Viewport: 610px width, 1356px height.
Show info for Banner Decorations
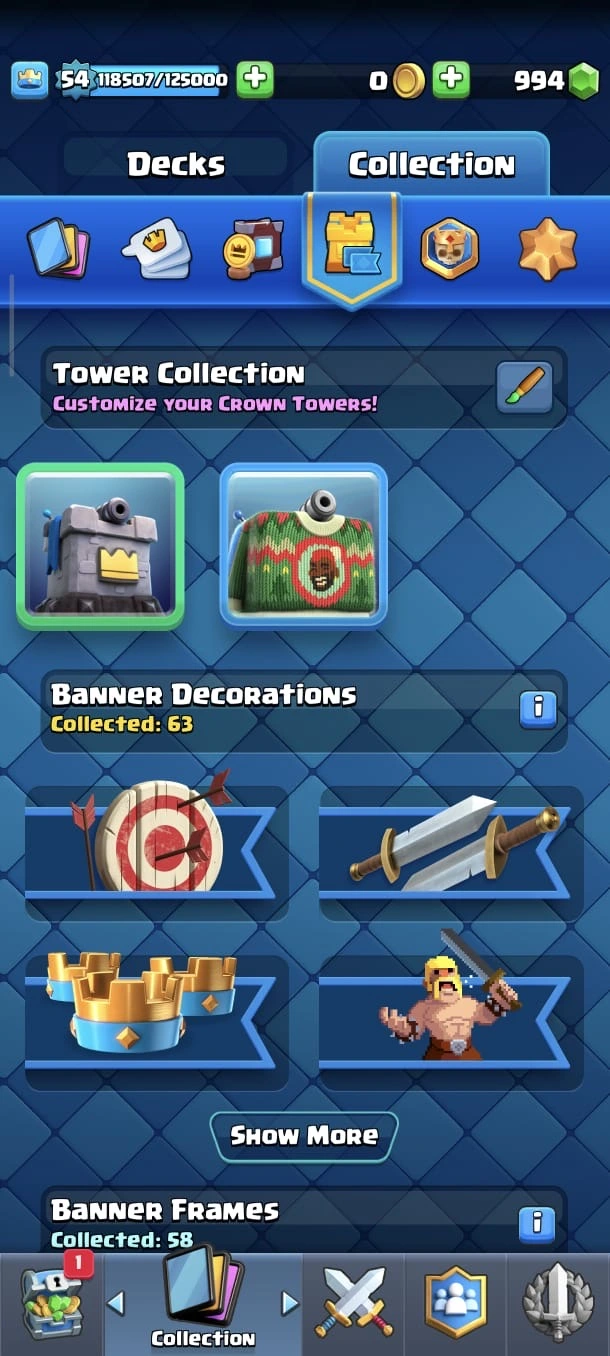coord(537,708)
